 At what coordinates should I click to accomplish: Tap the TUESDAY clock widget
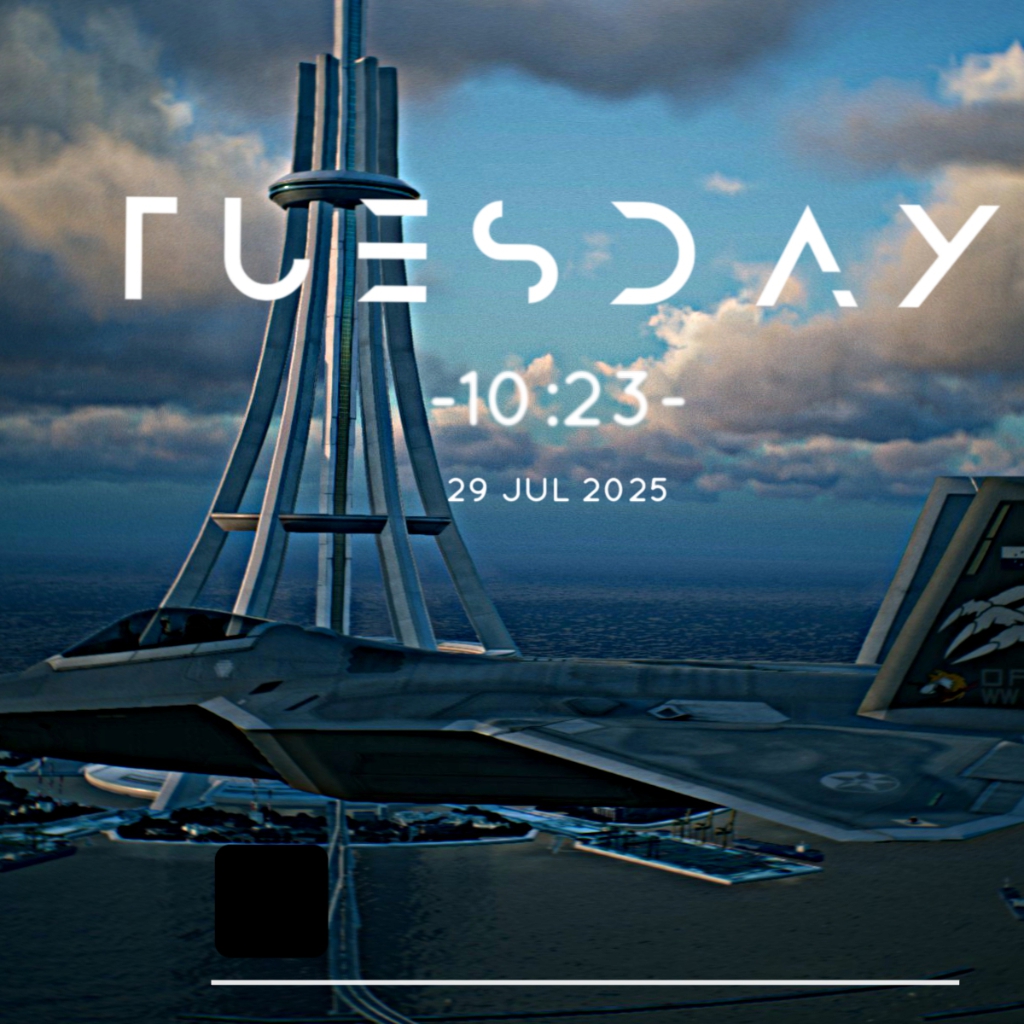[560, 252]
